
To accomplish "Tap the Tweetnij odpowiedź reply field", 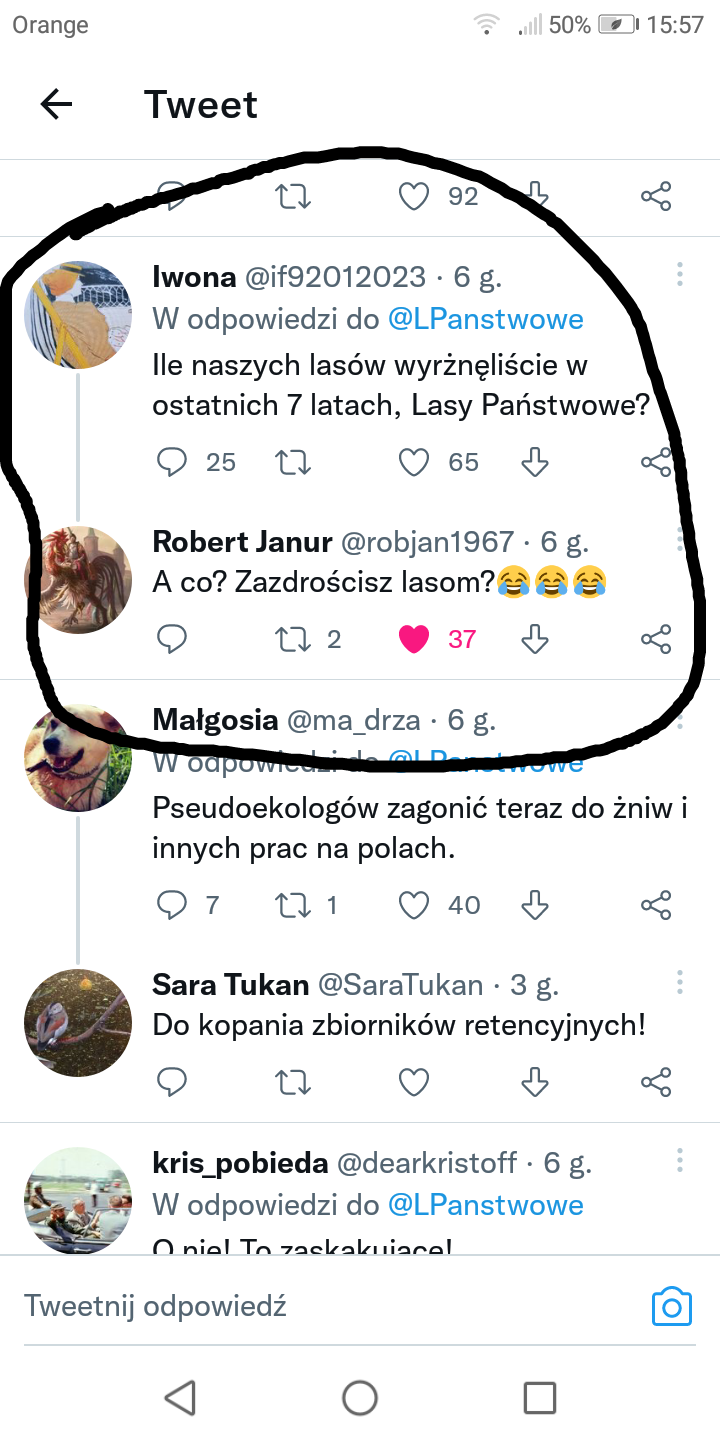I will pyautogui.click(x=300, y=1306).
